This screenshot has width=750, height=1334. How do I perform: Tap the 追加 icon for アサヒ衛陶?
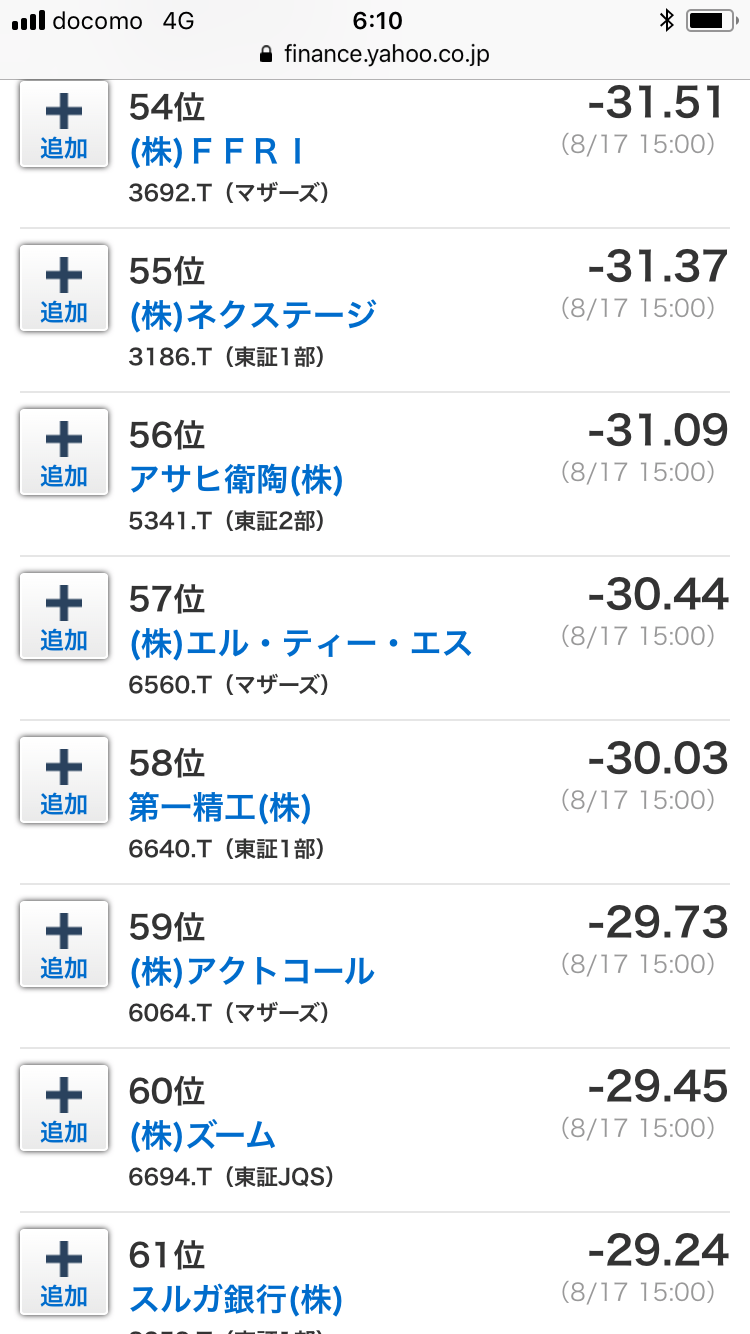tap(63, 452)
